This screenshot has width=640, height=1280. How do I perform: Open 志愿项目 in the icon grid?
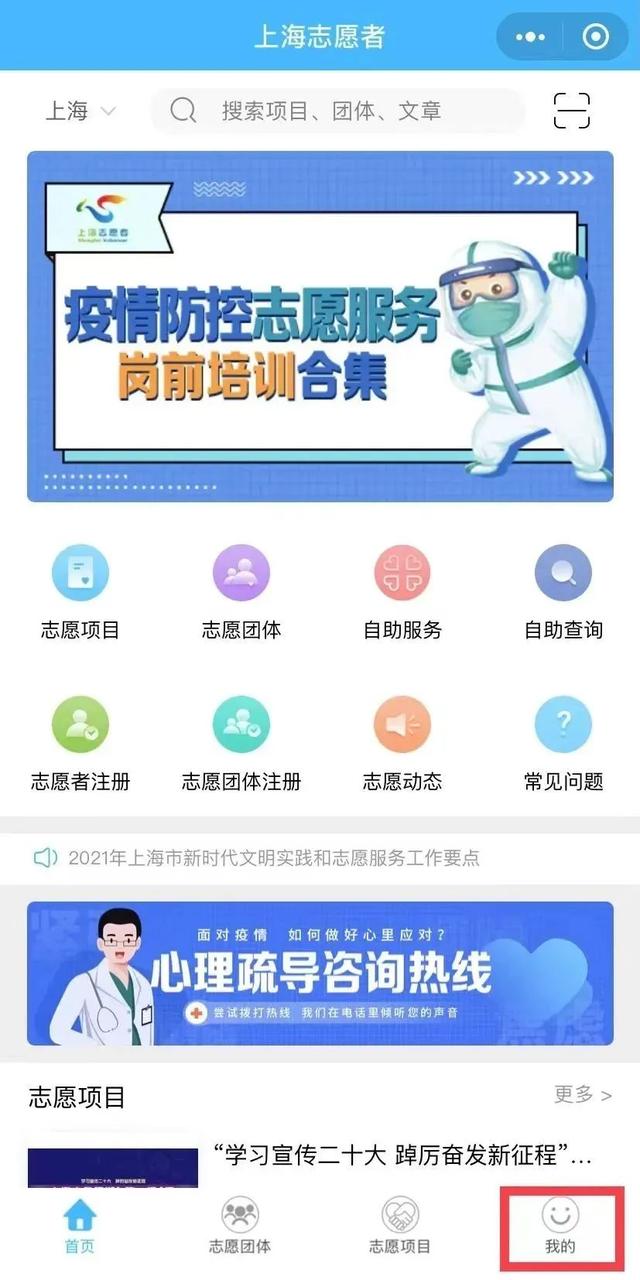click(80, 592)
